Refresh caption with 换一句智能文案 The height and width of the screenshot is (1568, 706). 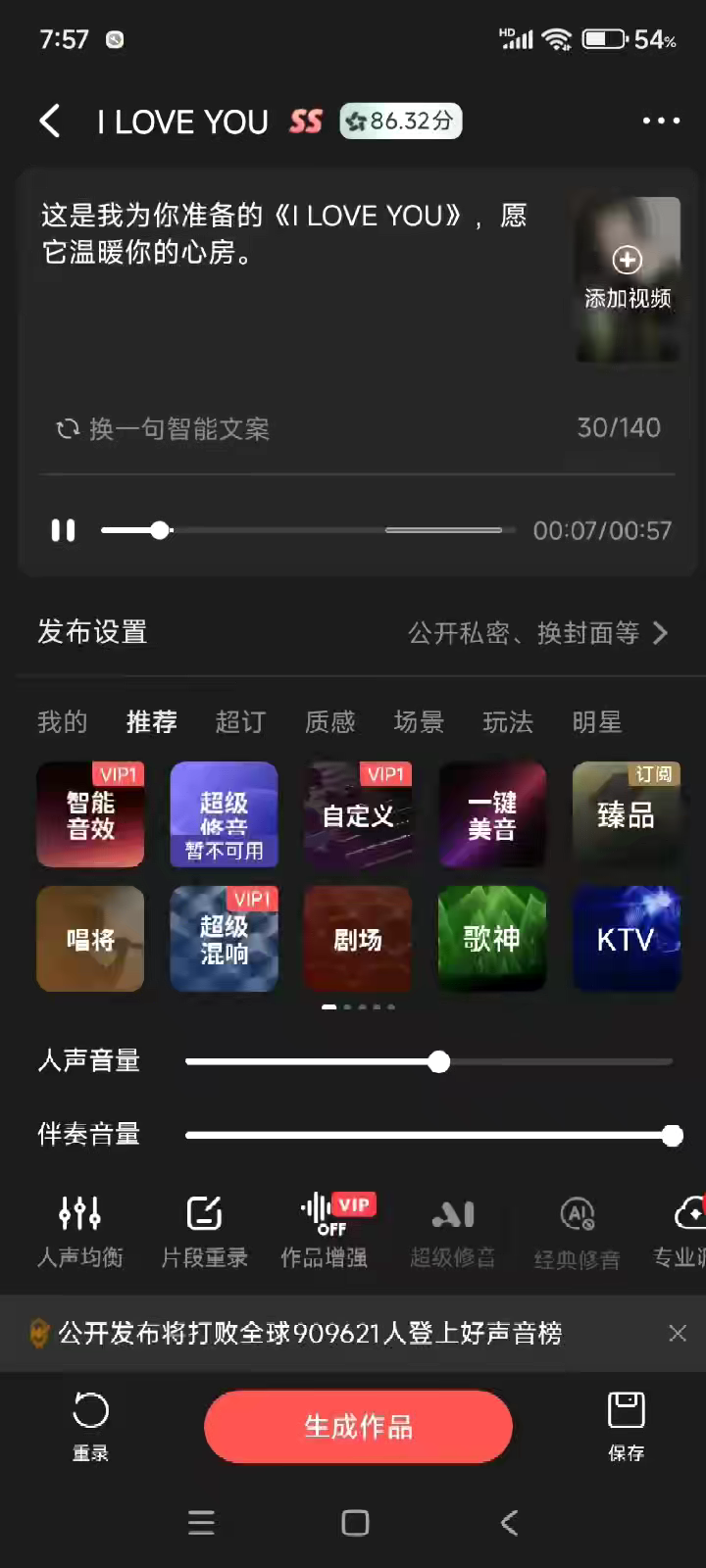coord(163,429)
